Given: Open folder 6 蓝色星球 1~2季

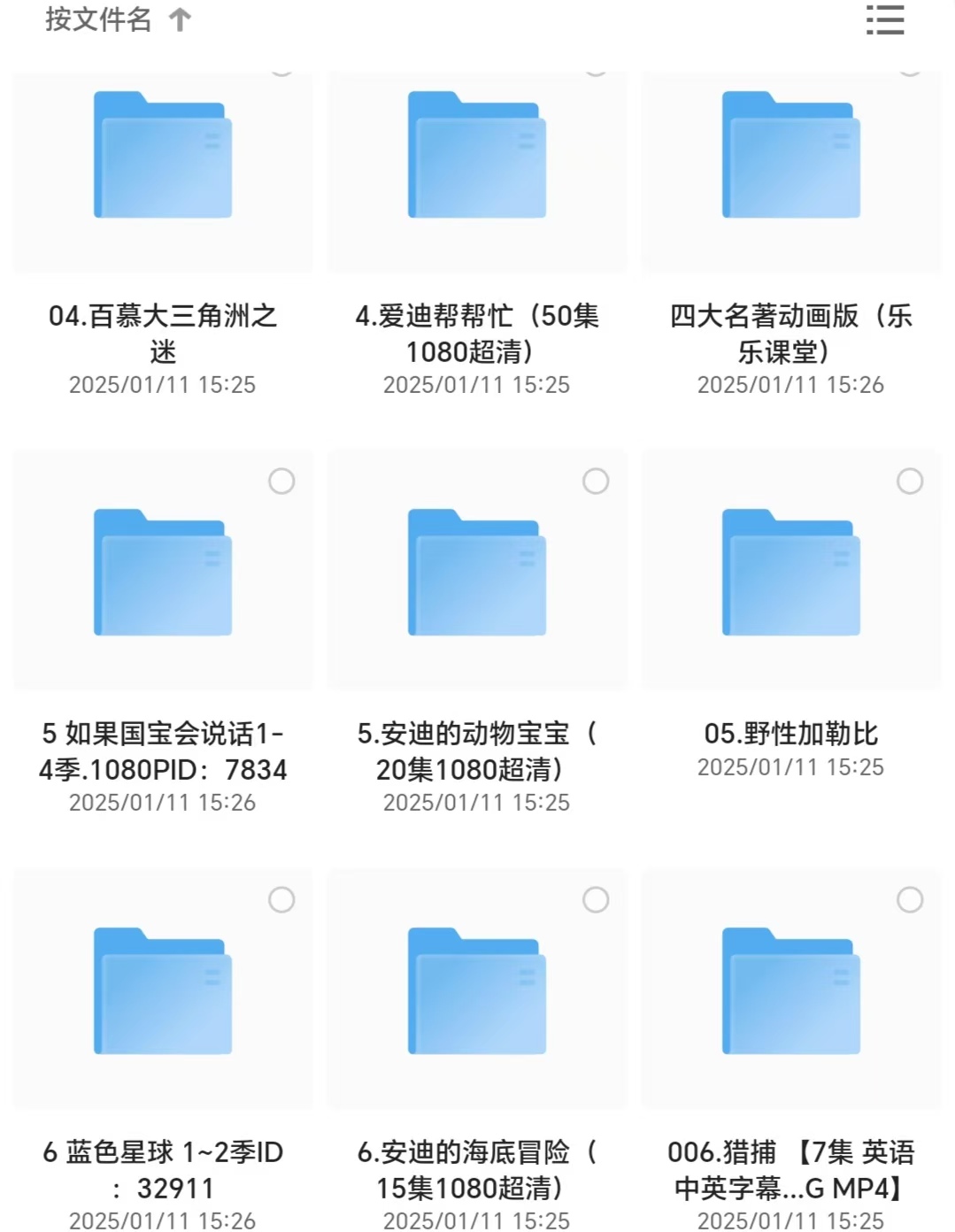Looking at the screenshot, I should [163, 991].
